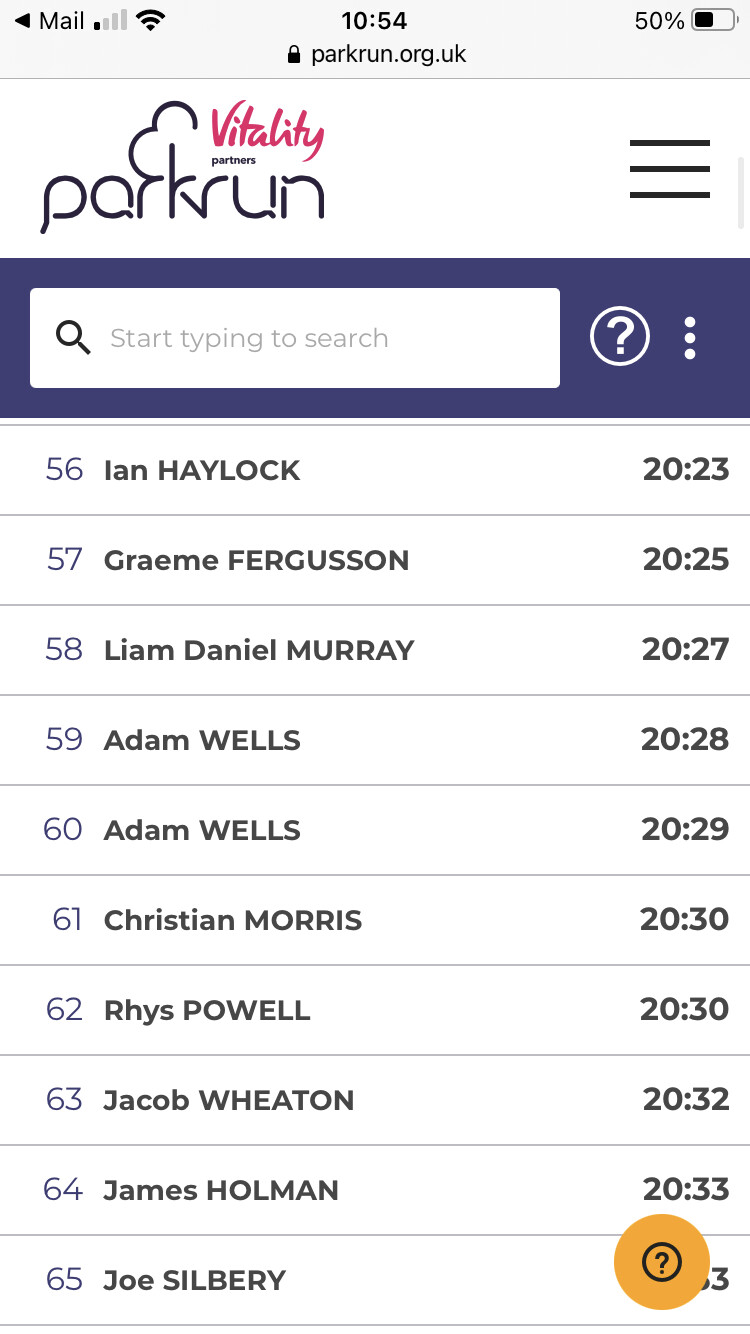Show details for Christian MORRIS
This screenshot has height=1334, width=750.
coord(375,920)
